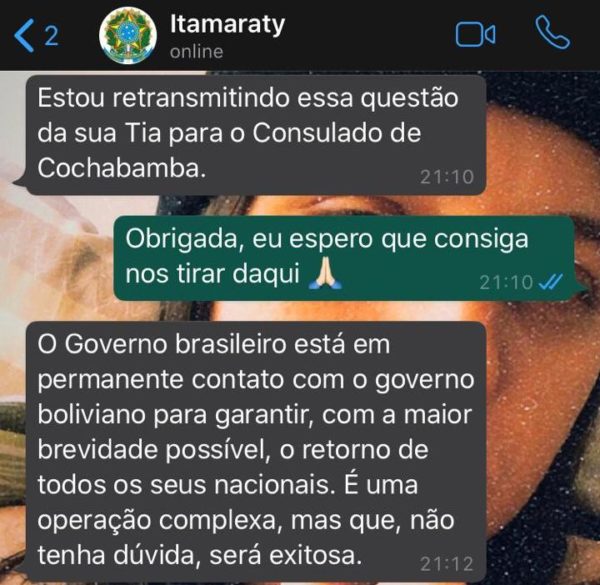Viewport: 600px width, 585px height.
Task: Open Itamaraty's contact info from the header
Action: (x=227, y=35)
